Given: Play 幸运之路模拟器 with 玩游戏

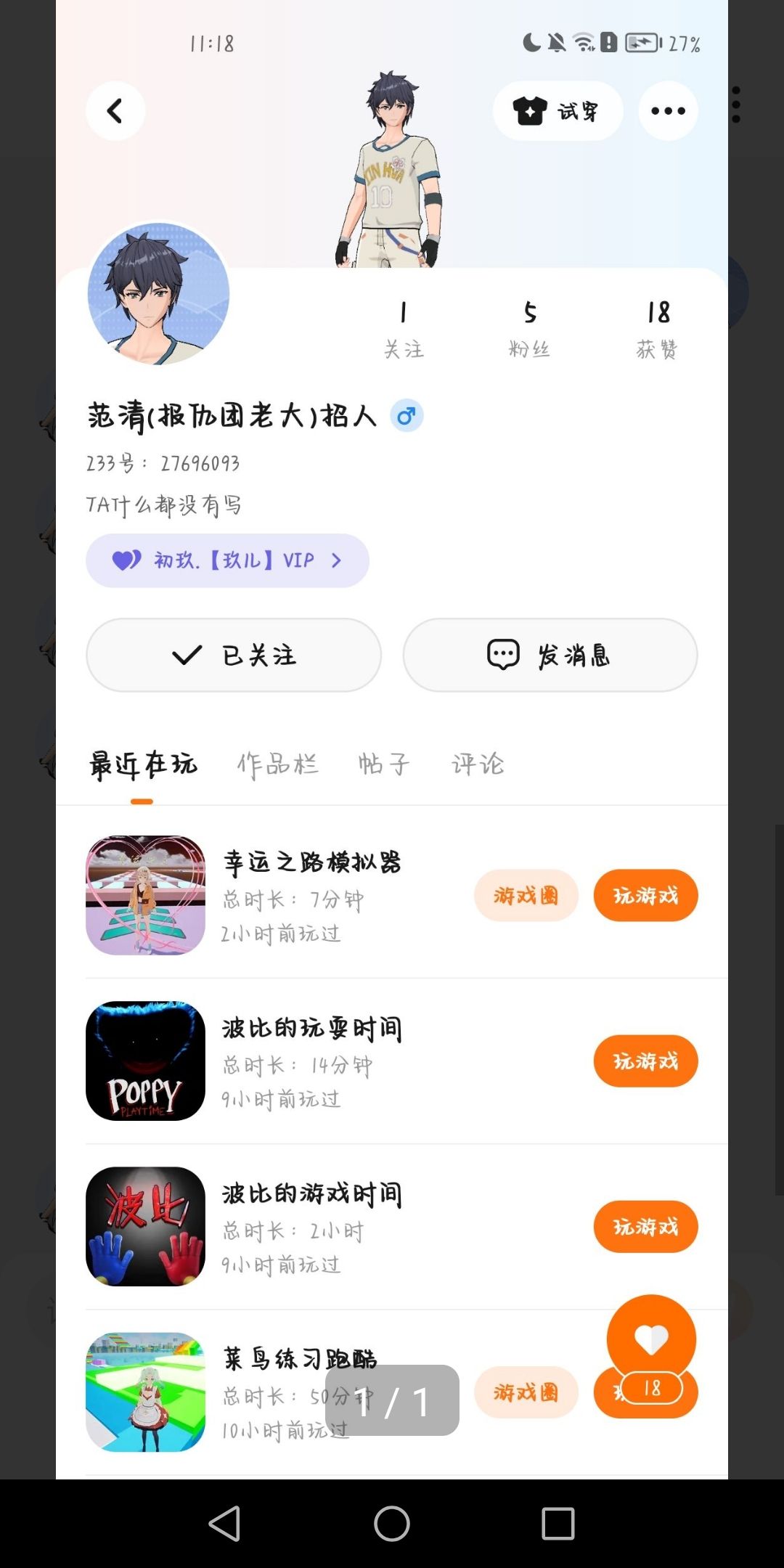Looking at the screenshot, I should [645, 895].
